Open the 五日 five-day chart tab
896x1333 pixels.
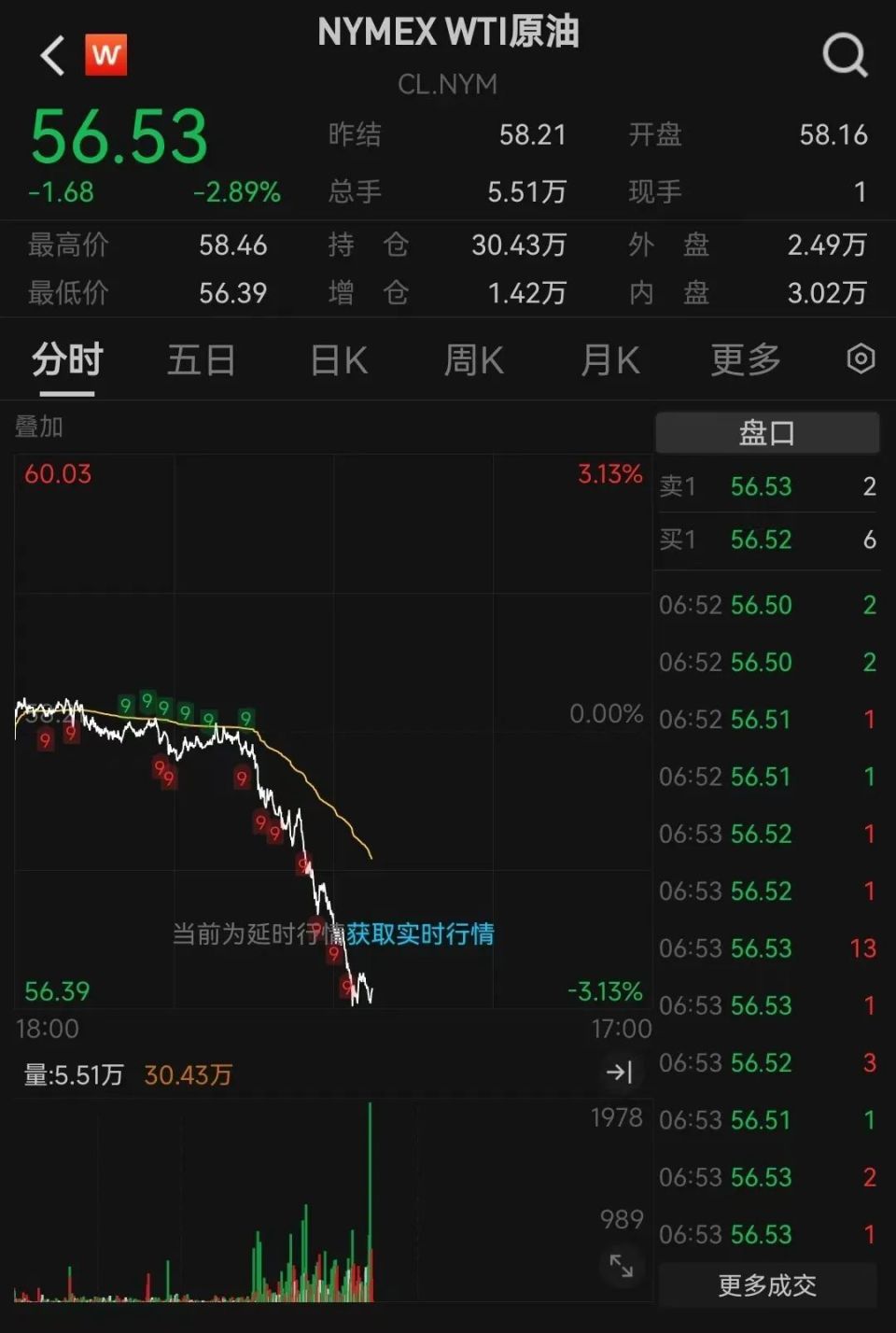click(x=201, y=359)
